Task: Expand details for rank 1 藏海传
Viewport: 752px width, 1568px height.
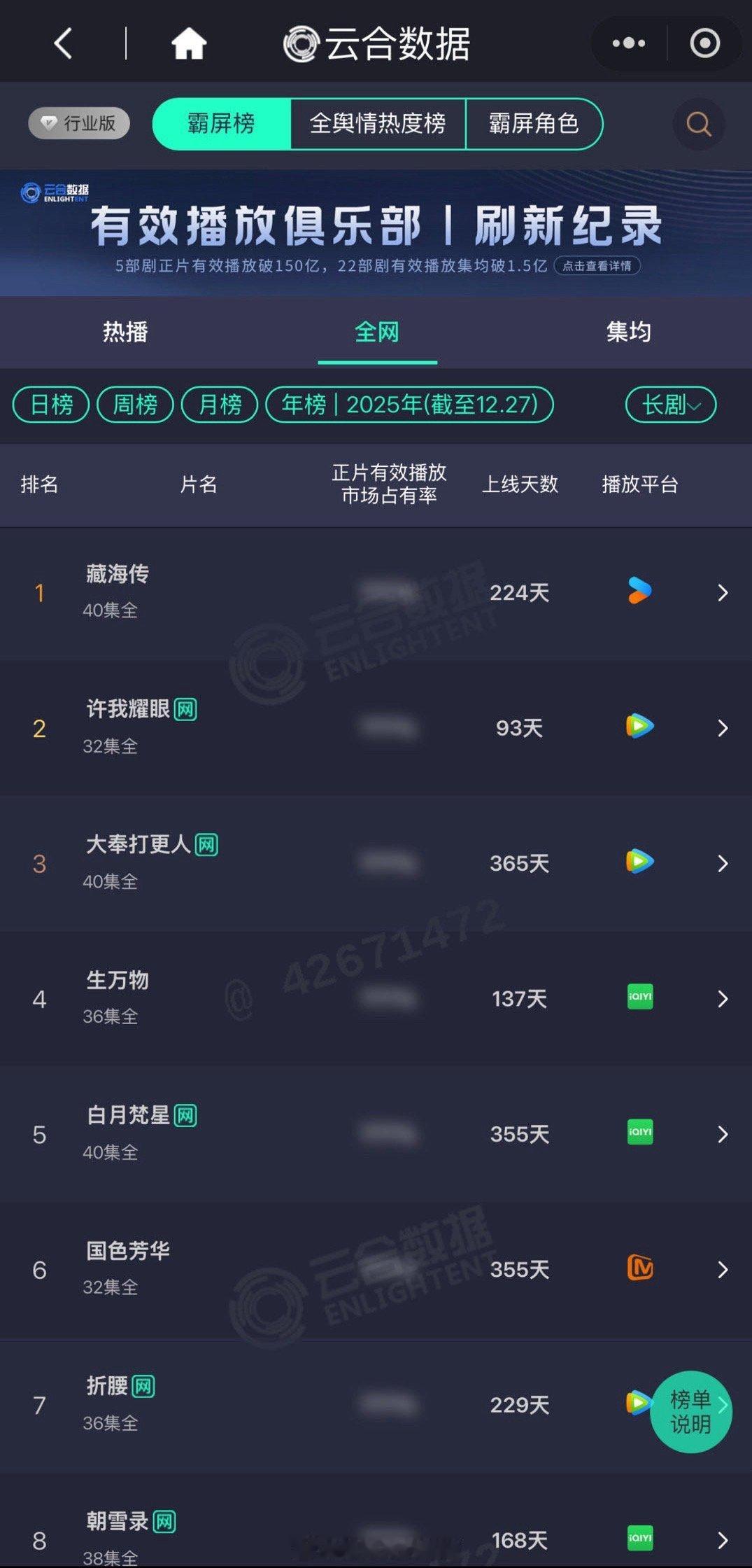Action: (x=723, y=591)
